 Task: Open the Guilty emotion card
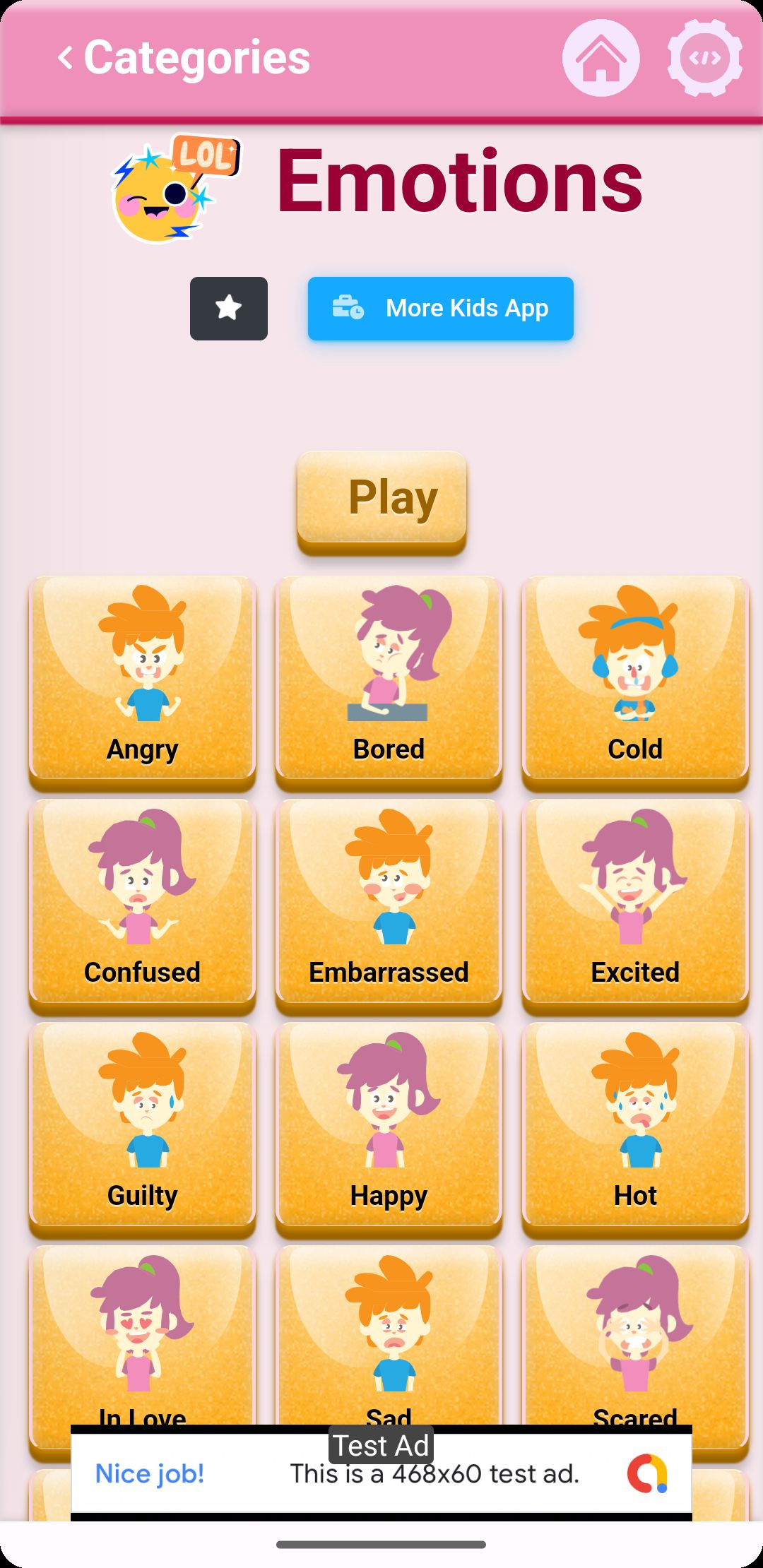[142, 1126]
